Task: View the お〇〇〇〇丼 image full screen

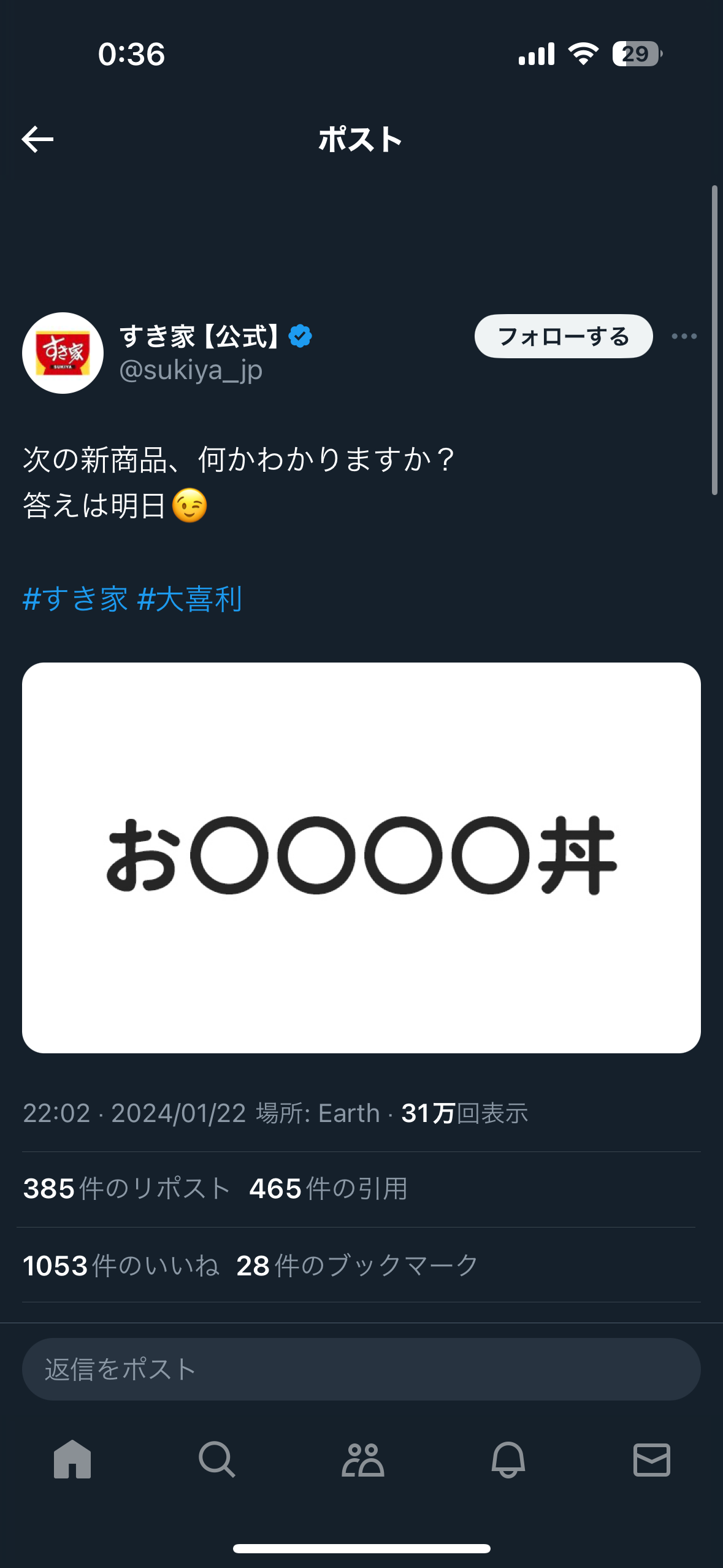Action: [x=361, y=857]
